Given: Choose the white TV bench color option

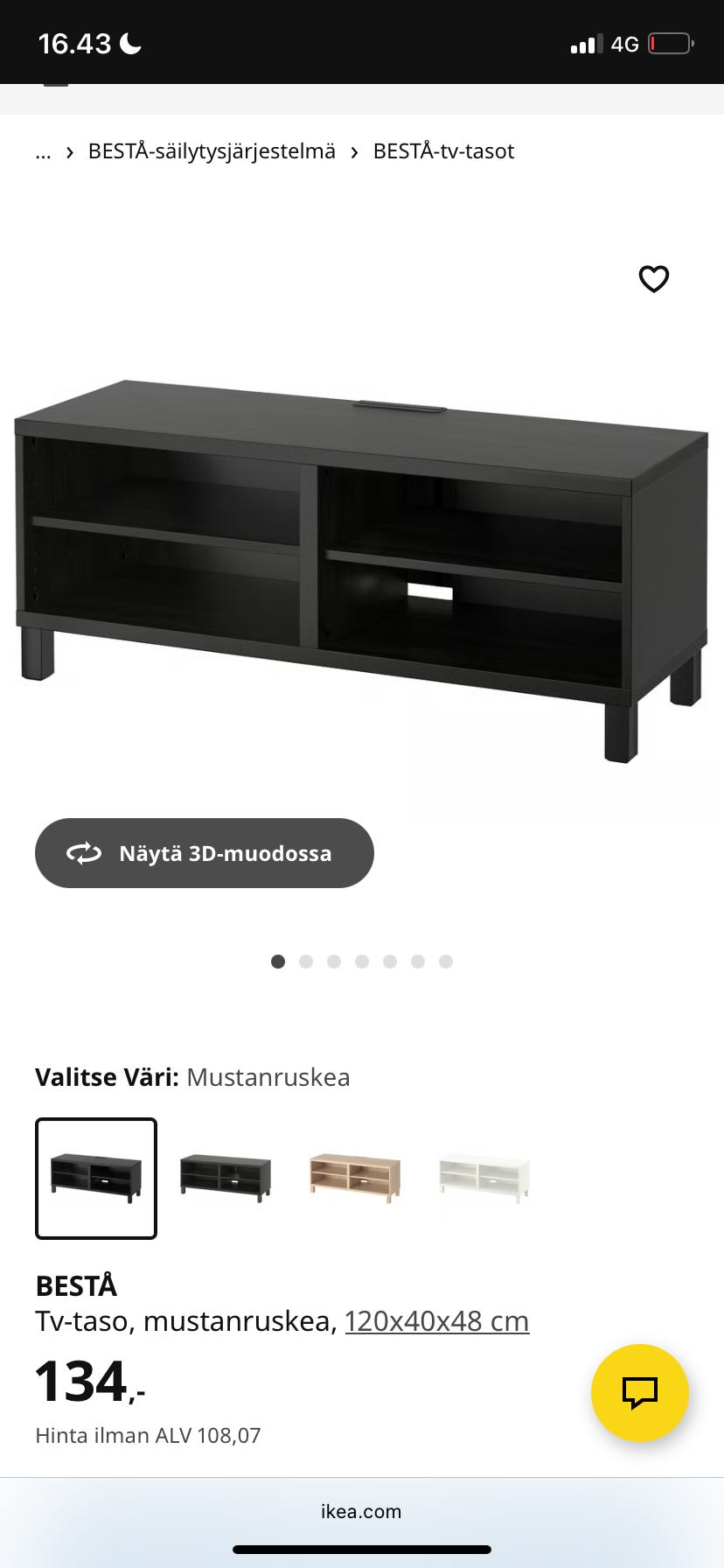Looking at the screenshot, I should pyautogui.click(x=484, y=1178).
